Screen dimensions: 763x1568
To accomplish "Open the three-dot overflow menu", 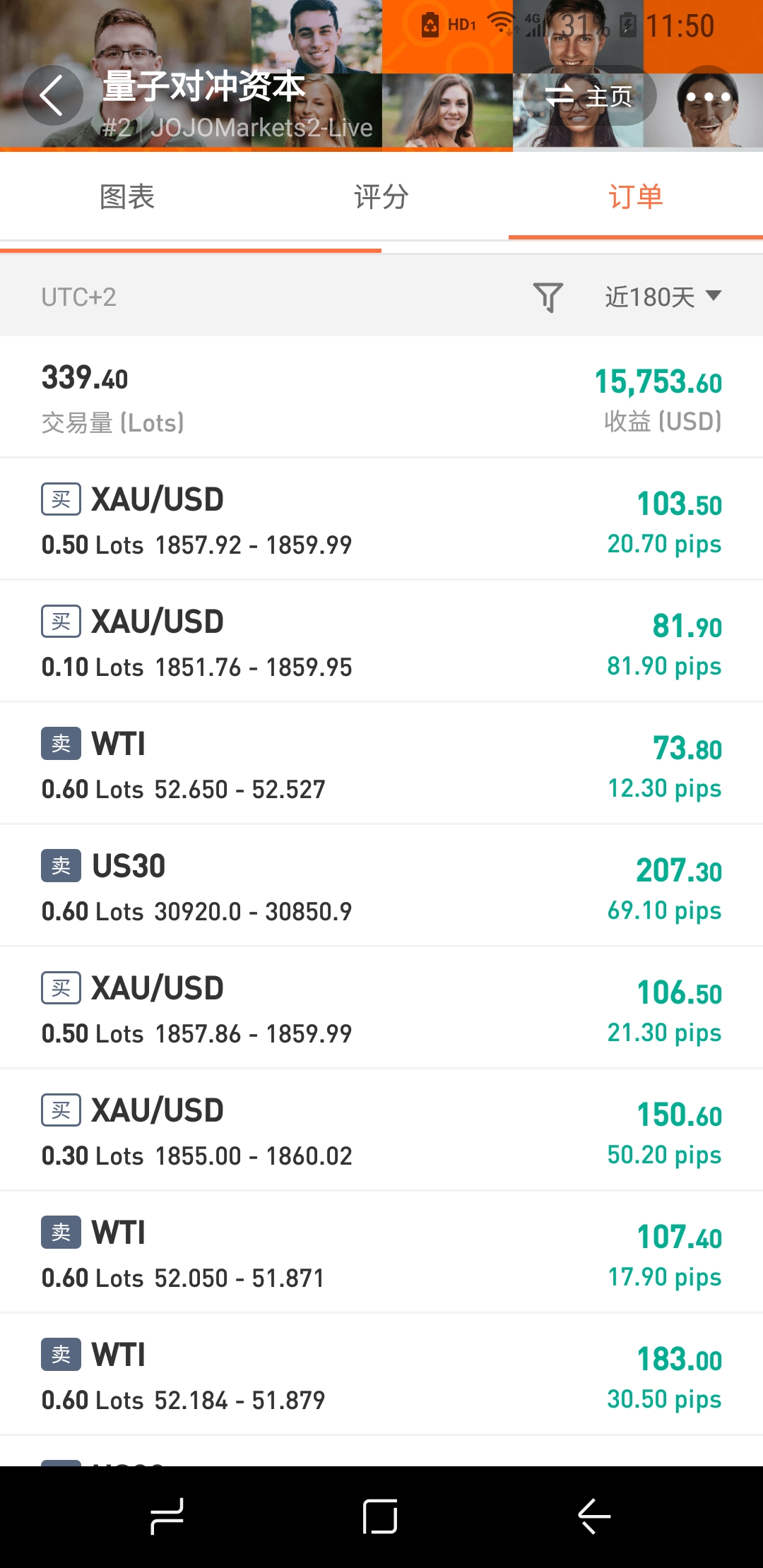I will tap(708, 97).
